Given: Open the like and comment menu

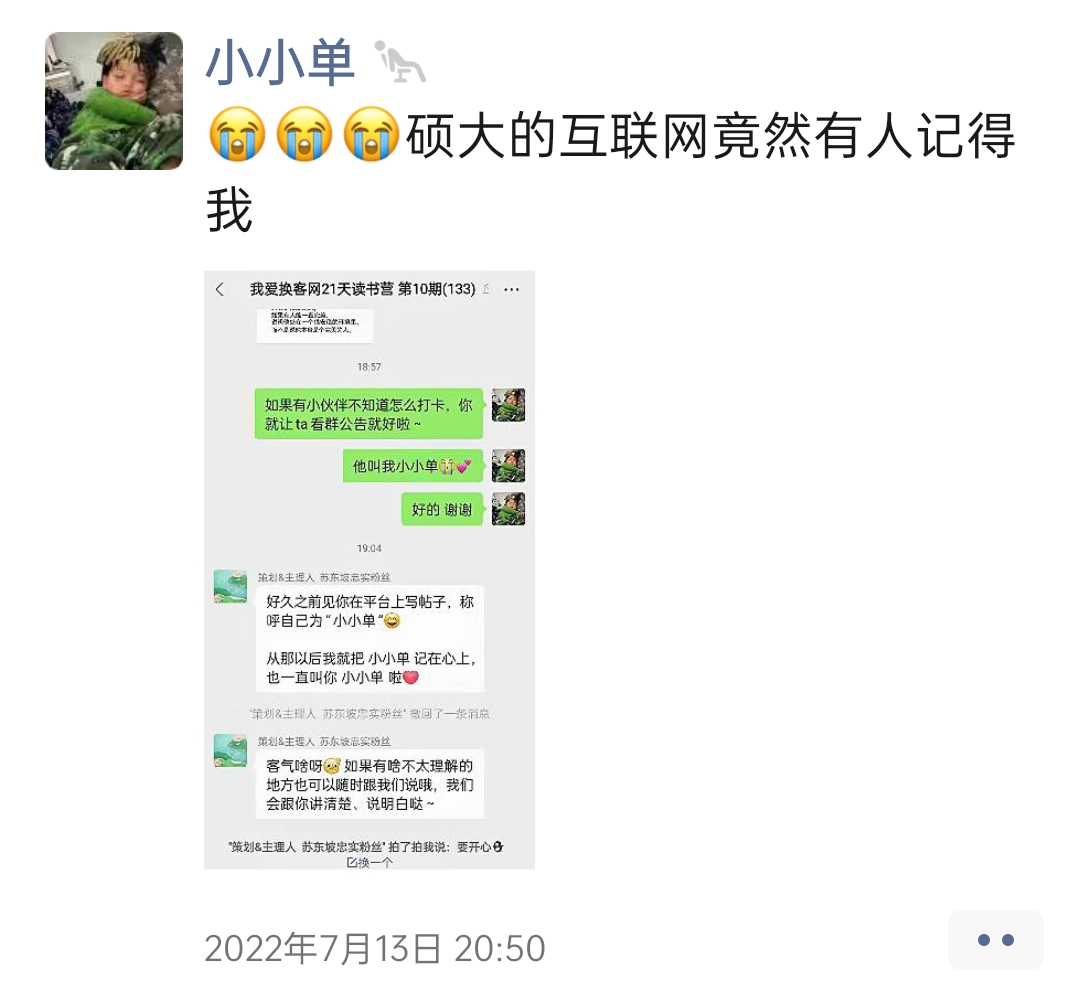Looking at the screenshot, I should click(x=995, y=940).
